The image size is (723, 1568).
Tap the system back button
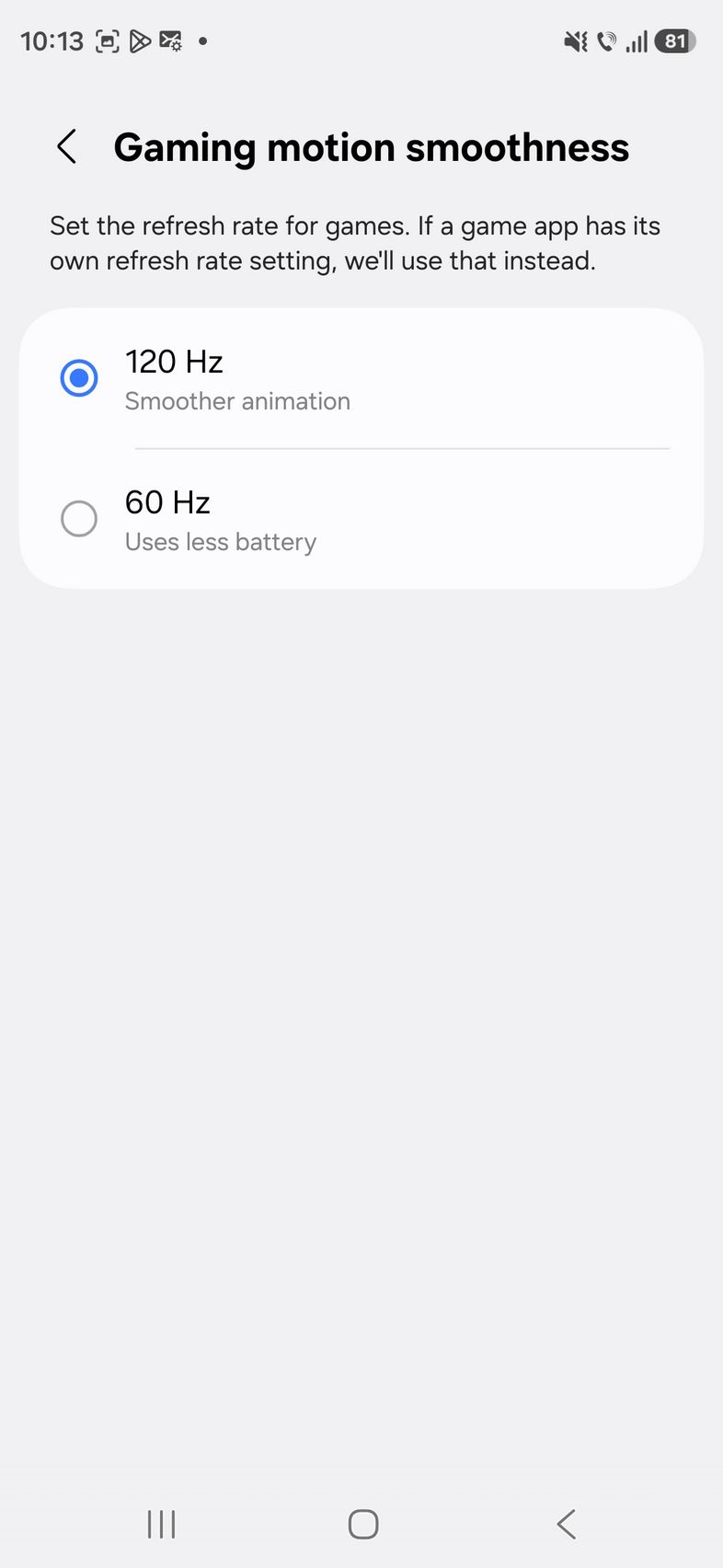(x=566, y=1525)
